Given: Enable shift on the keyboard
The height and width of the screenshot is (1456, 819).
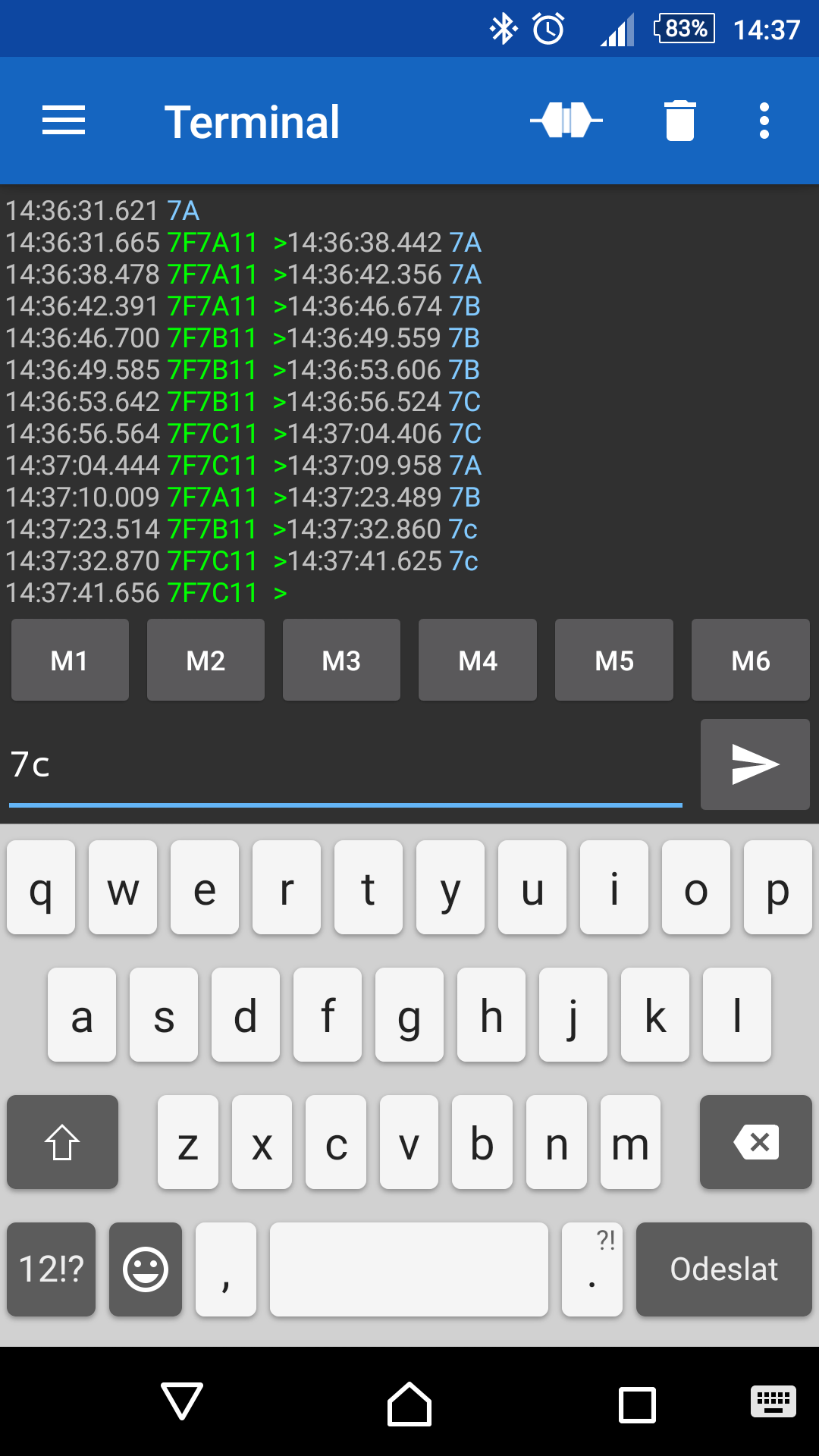Looking at the screenshot, I should (62, 1142).
